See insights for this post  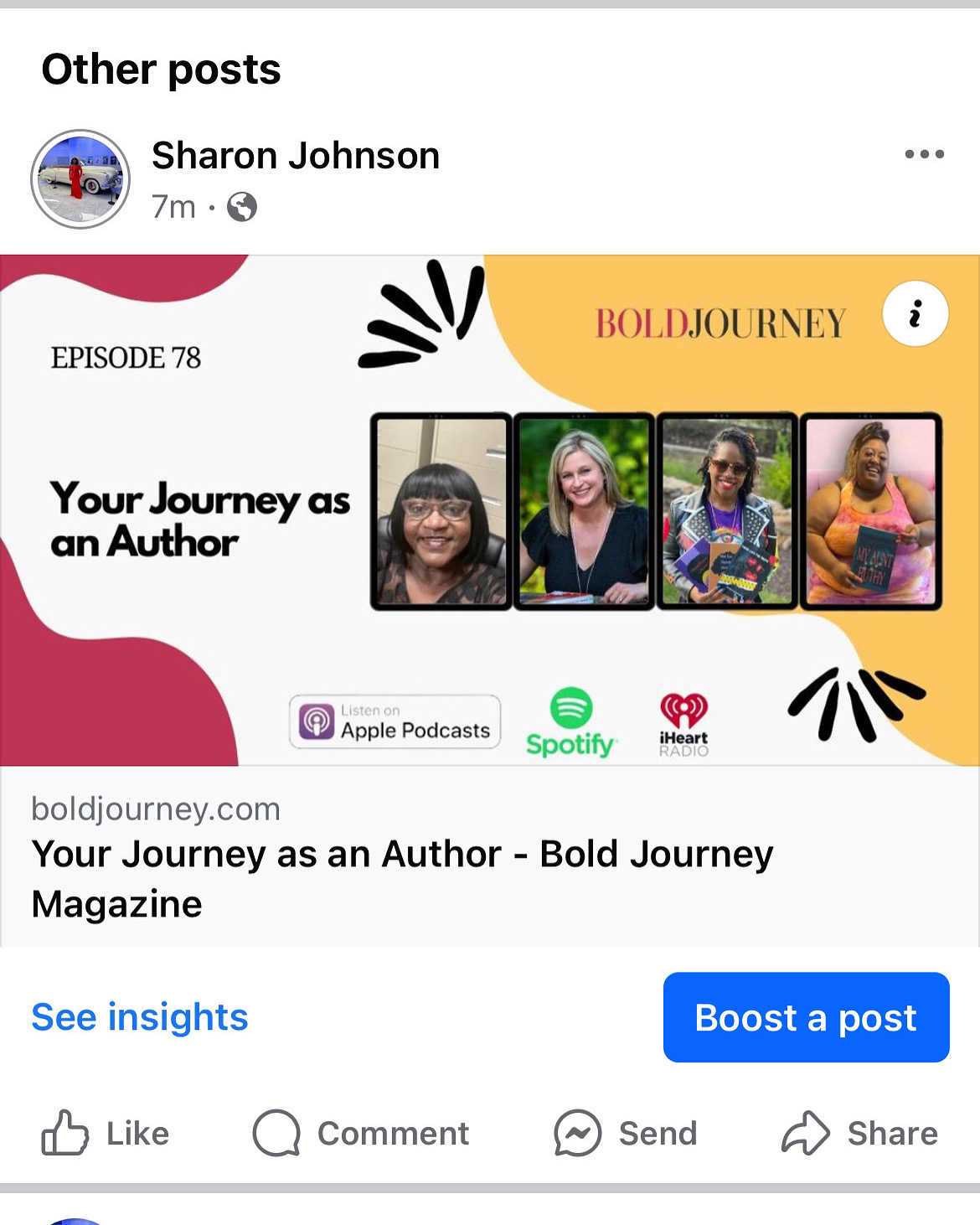click(x=140, y=1017)
